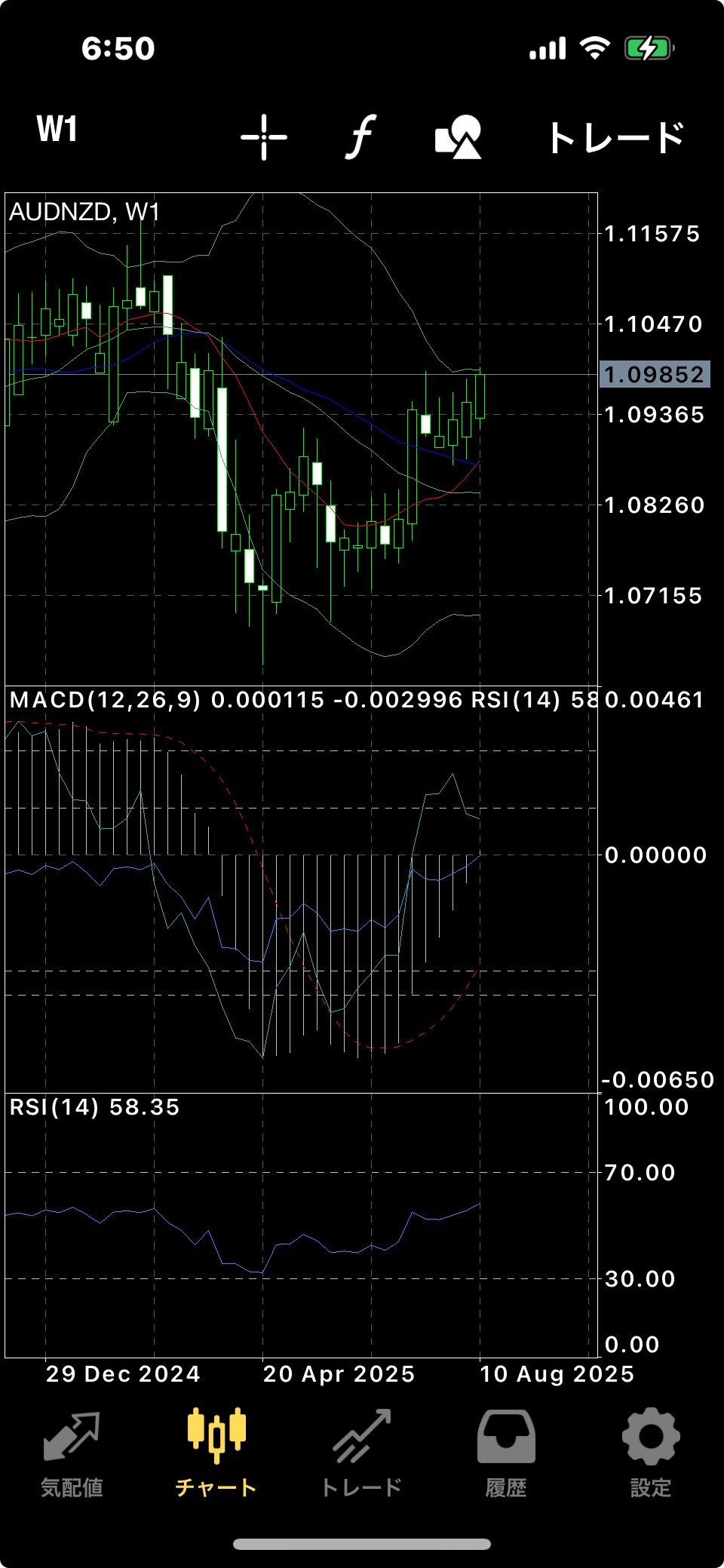Screen dimensions: 724x1568
Task: Open the 履歴 history tab
Action: click(506, 1454)
